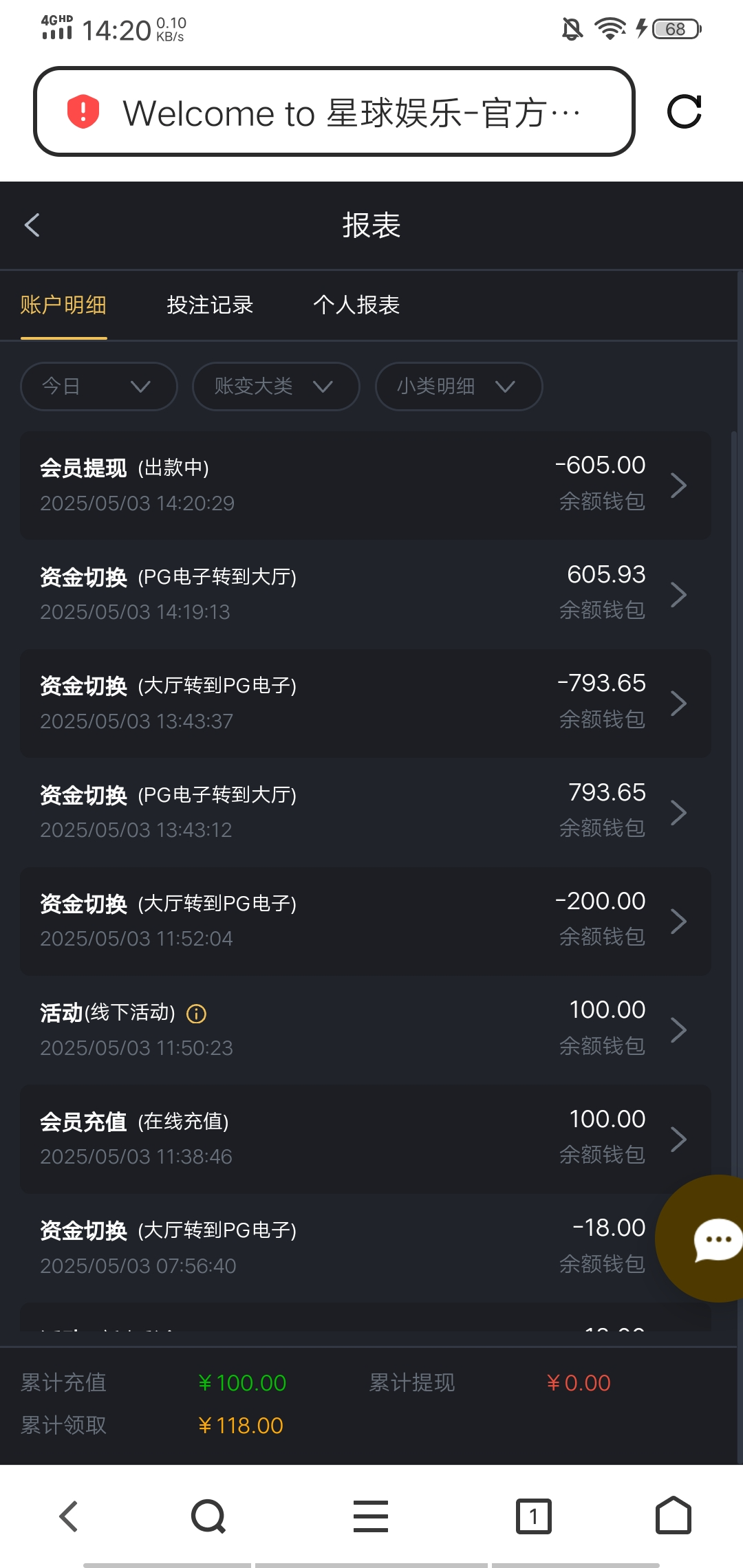743x1568 pixels.
Task: Open the 793.65 PG电子转到大厅 record
Action: [365, 812]
